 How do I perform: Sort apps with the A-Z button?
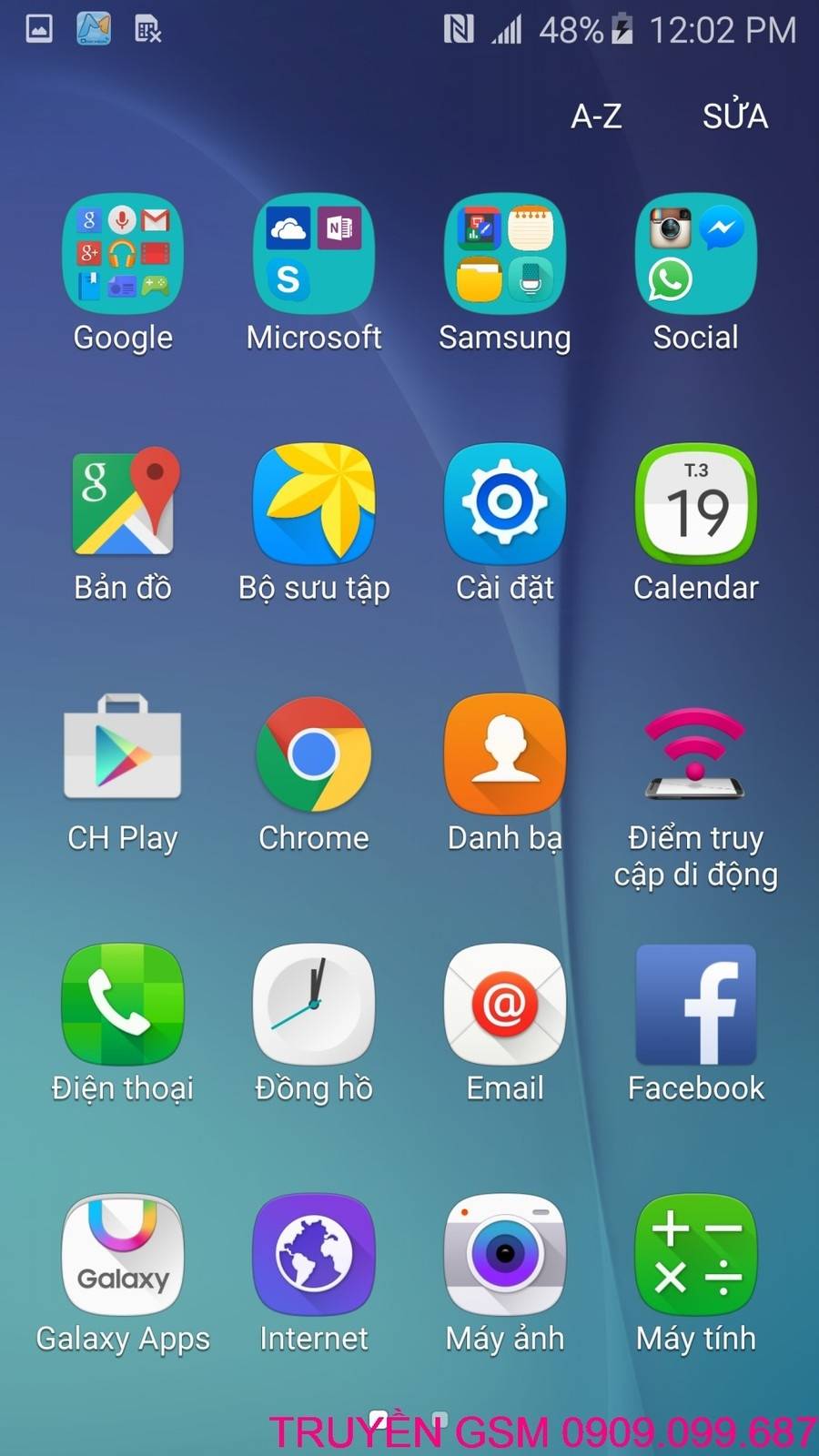click(596, 116)
